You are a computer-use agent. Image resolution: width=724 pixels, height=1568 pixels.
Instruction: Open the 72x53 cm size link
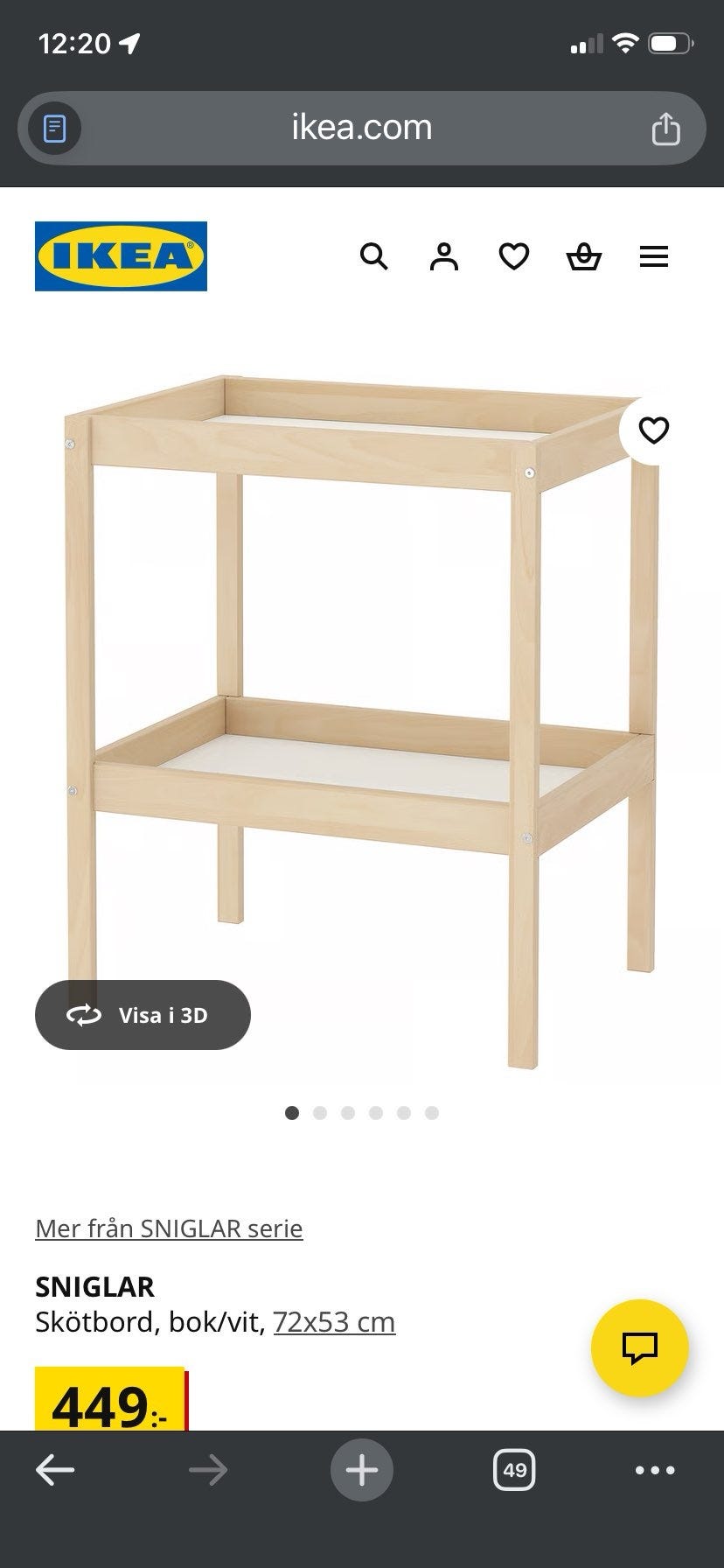334,1321
